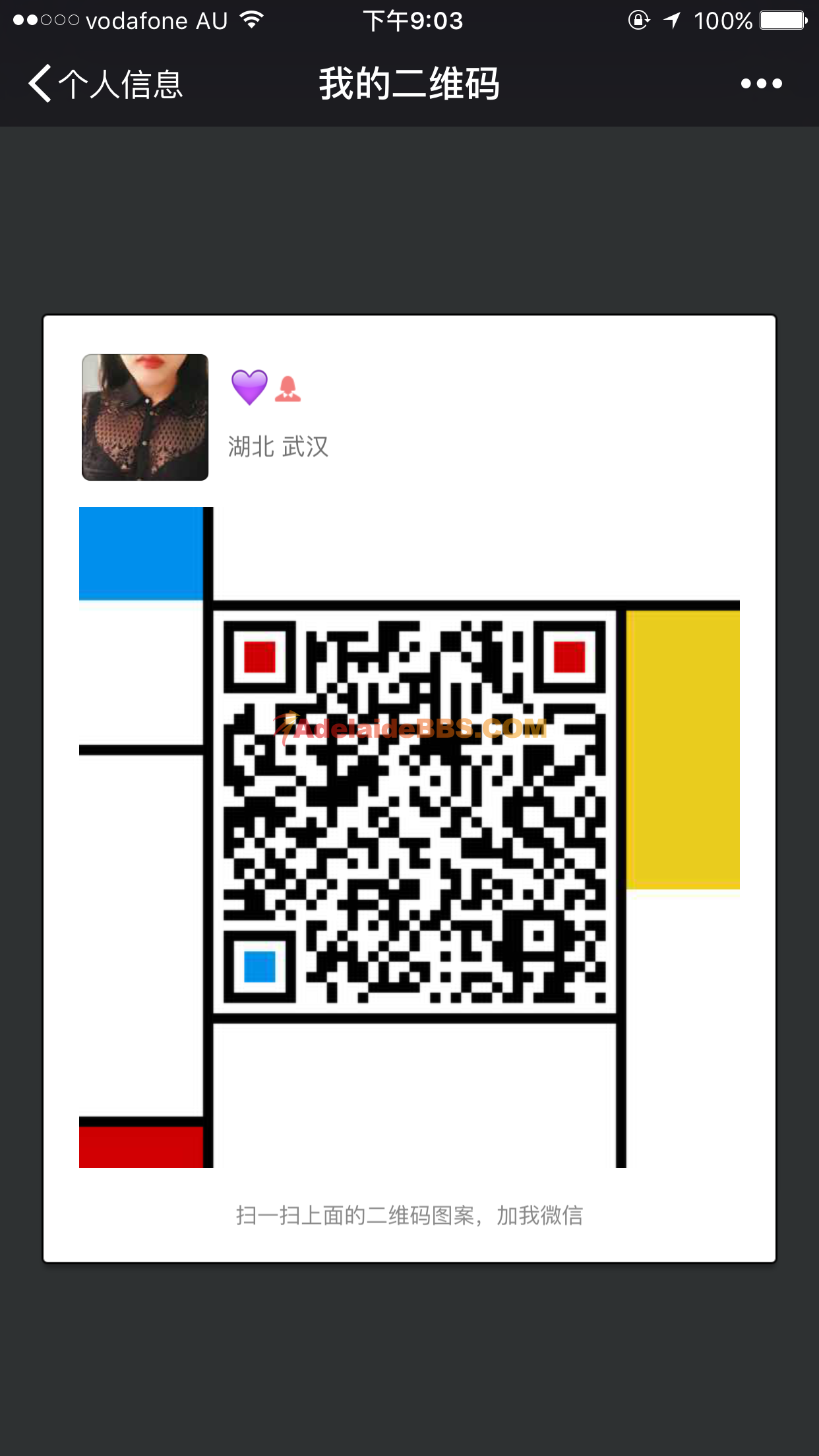This screenshot has width=819, height=1456.
Task: Go back to 个人信息 page
Action: click(106, 84)
